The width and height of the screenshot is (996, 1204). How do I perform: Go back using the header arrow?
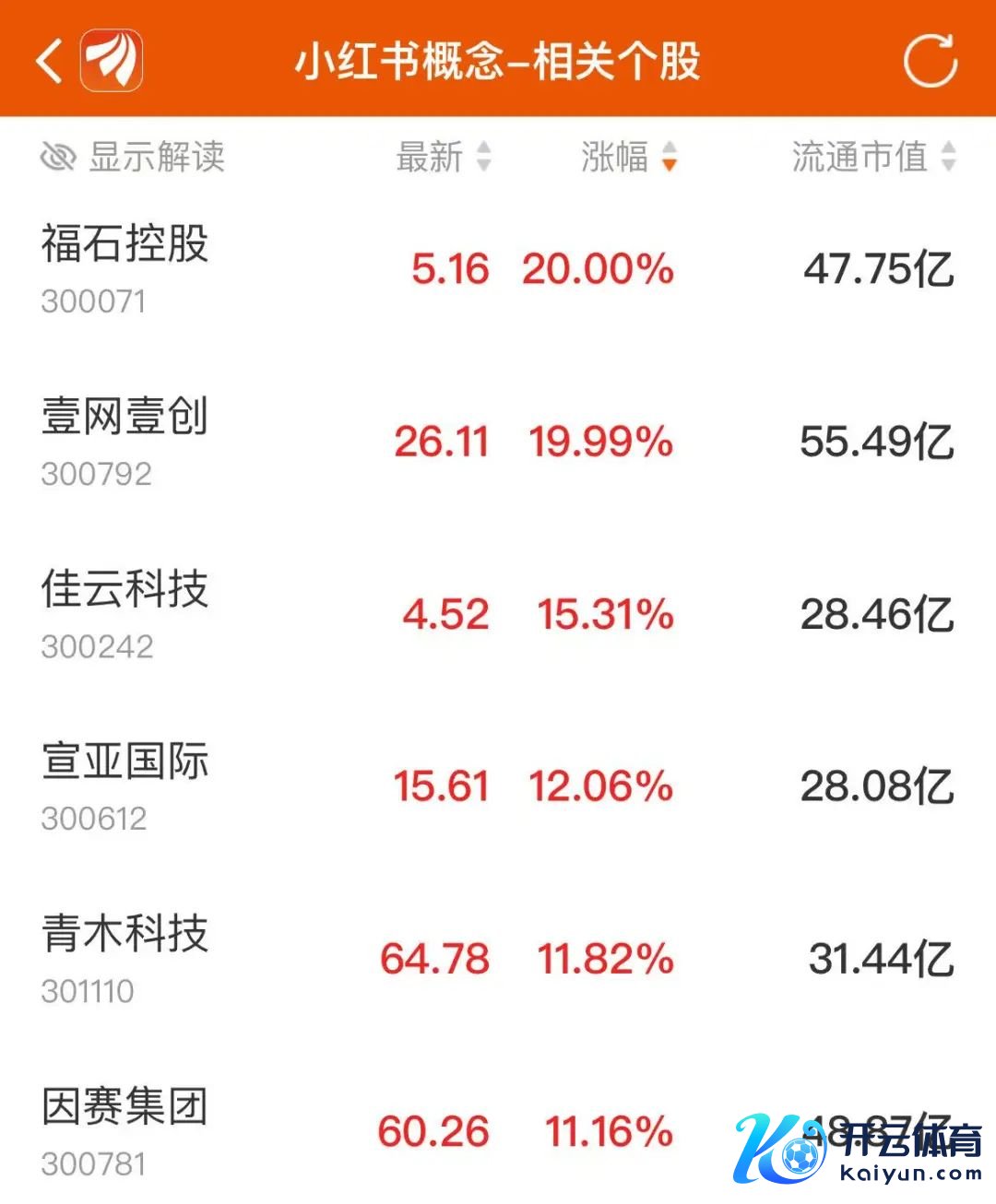pyautogui.click(x=49, y=61)
